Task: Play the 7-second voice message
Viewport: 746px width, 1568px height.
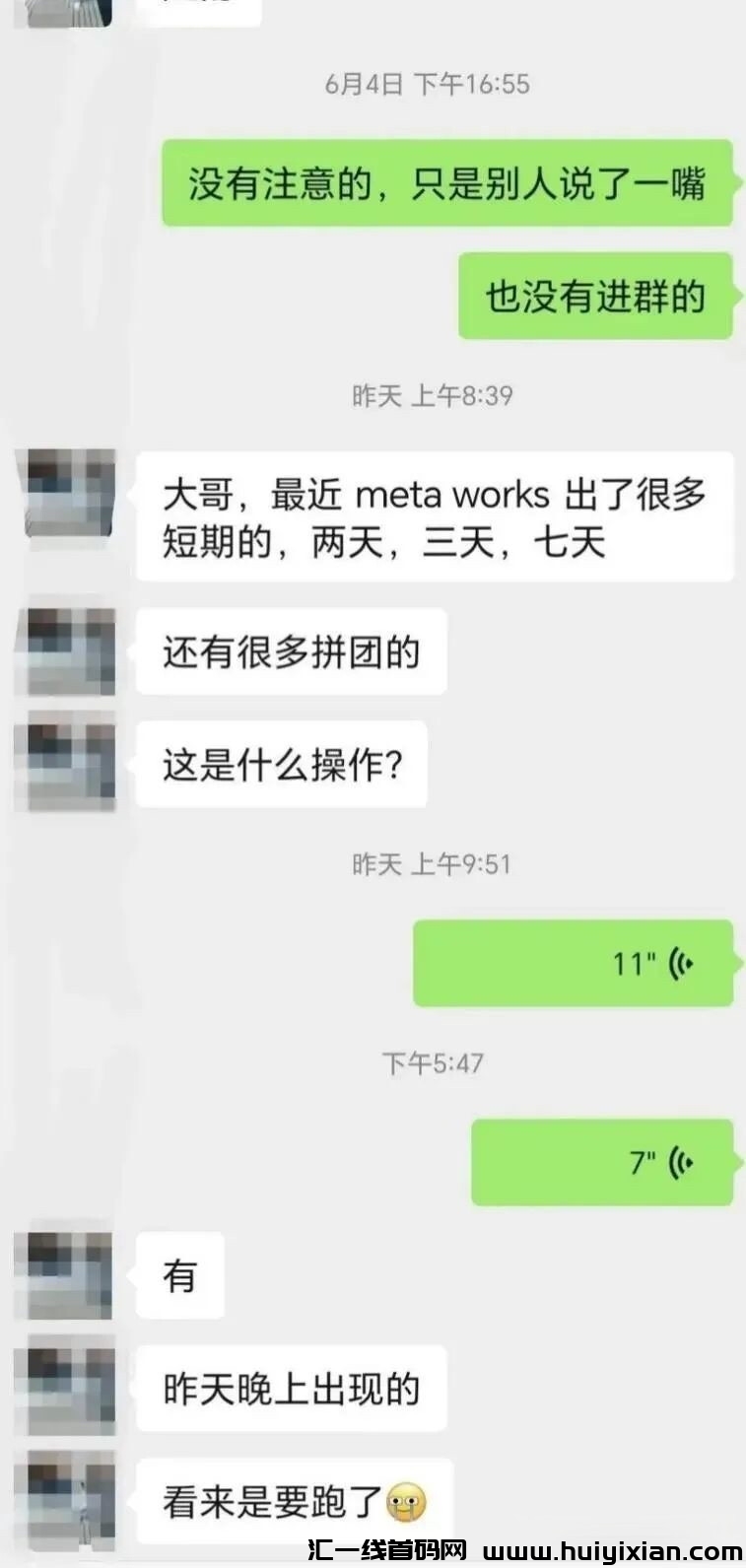Action: click(x=601, y=1162)
